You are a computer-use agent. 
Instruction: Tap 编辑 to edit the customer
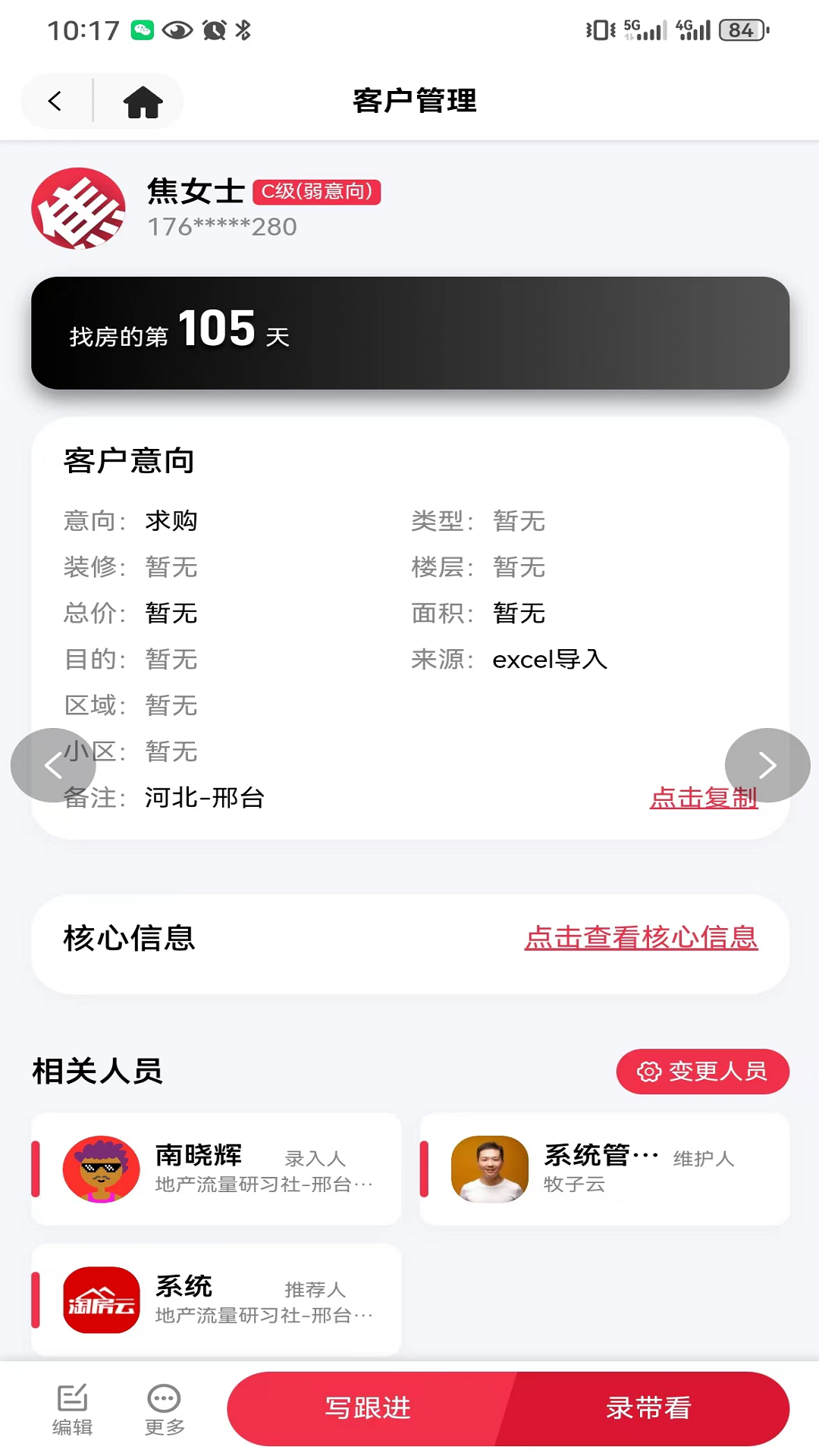pos(73,1410)
